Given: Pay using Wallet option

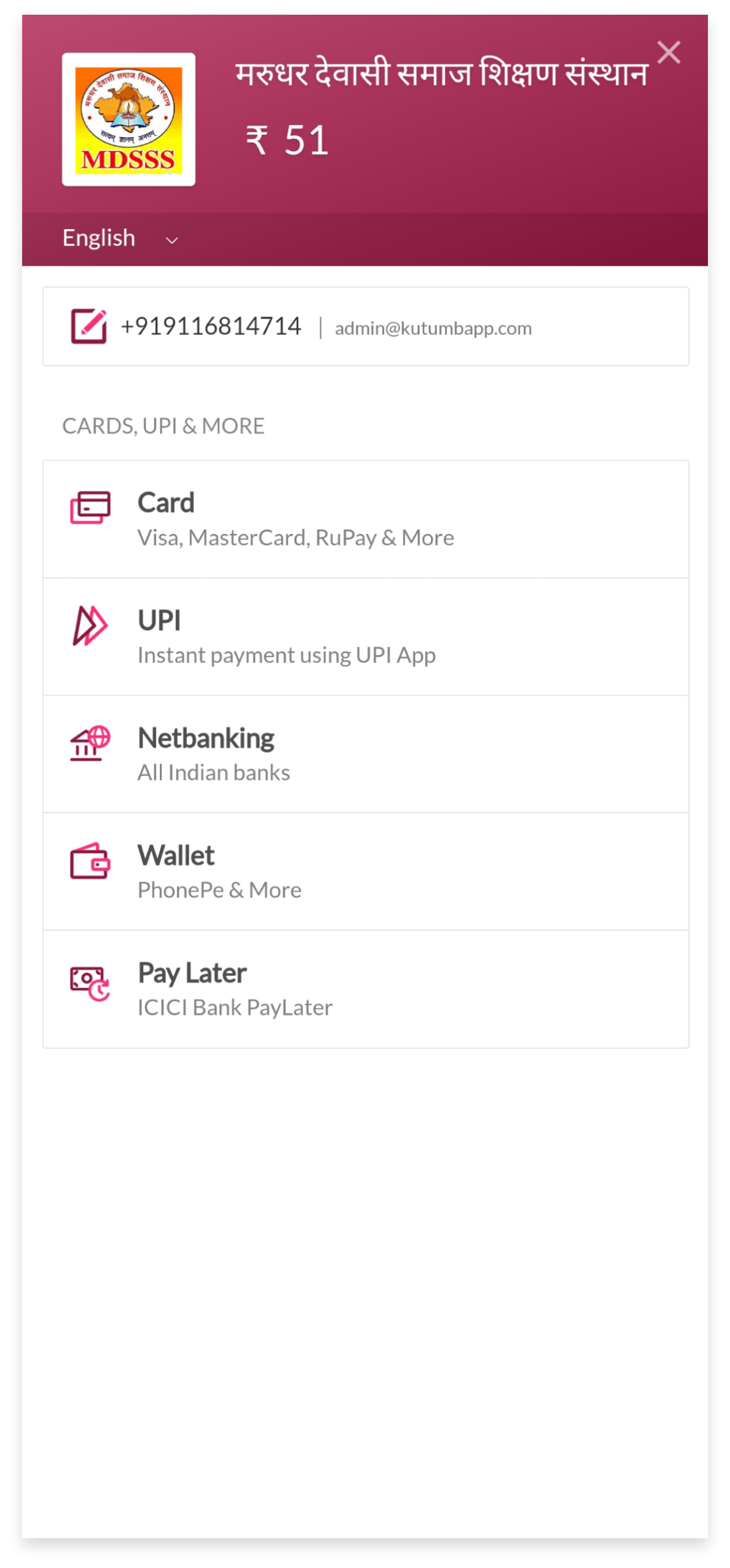Looking at the screenshot, I should pyautogui.click(x=366, y=872).
